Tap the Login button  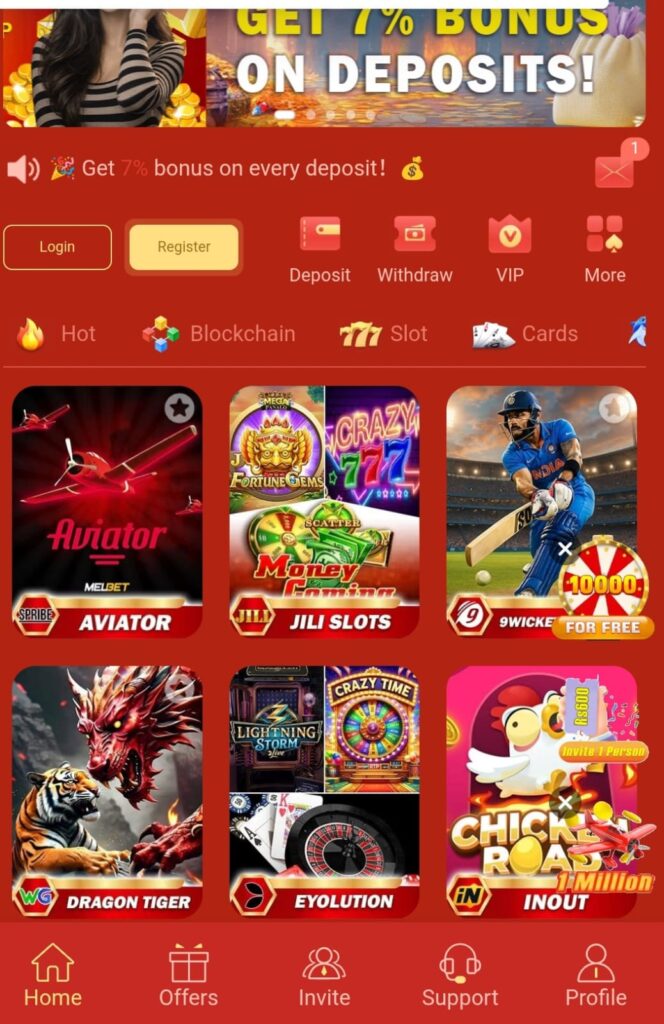[57, 247]
